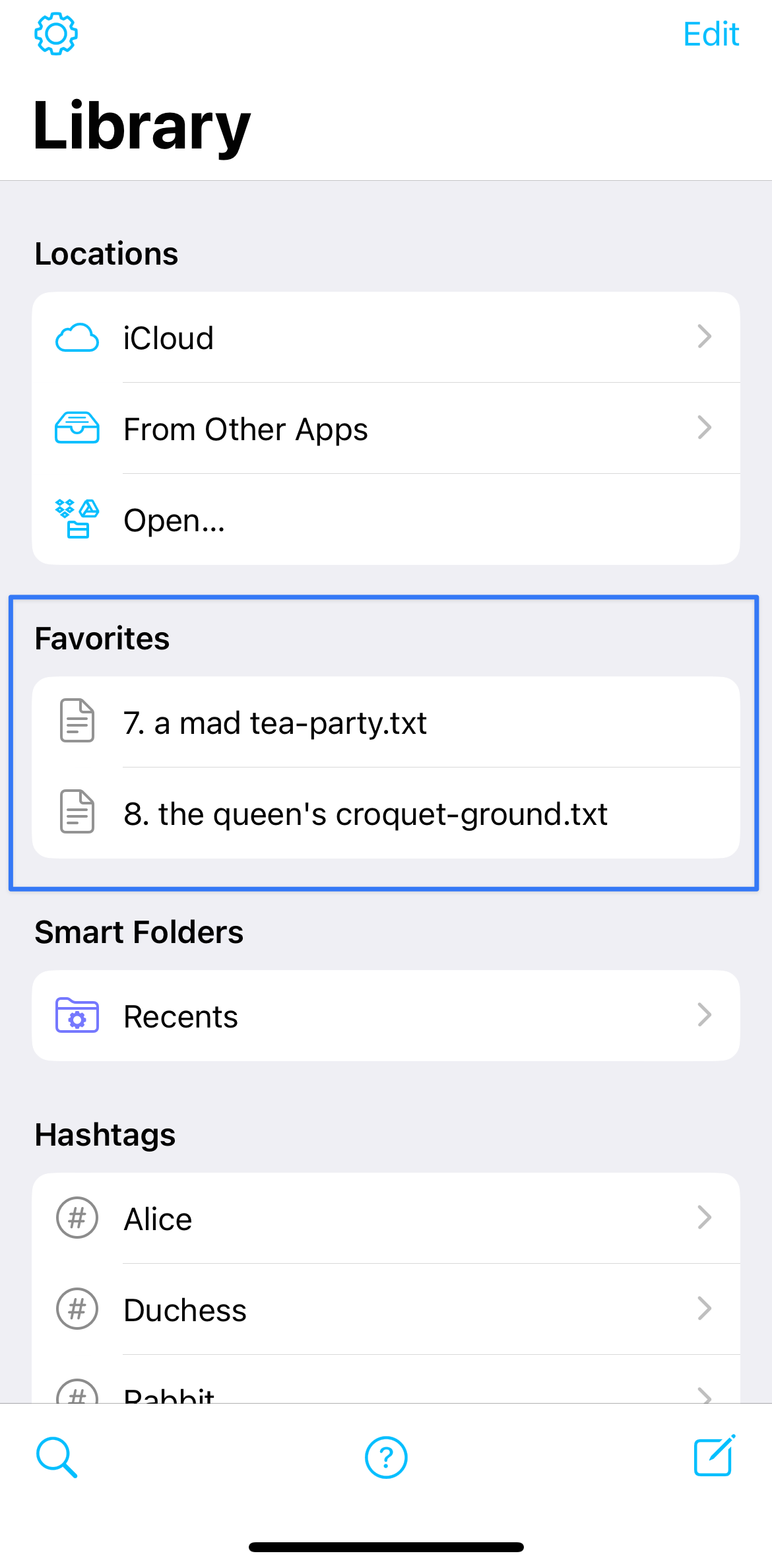This screenshot has width=772, height=1568.
Task: Open 7. a mad tea-party.txt
Action: [x=385, y=723]
